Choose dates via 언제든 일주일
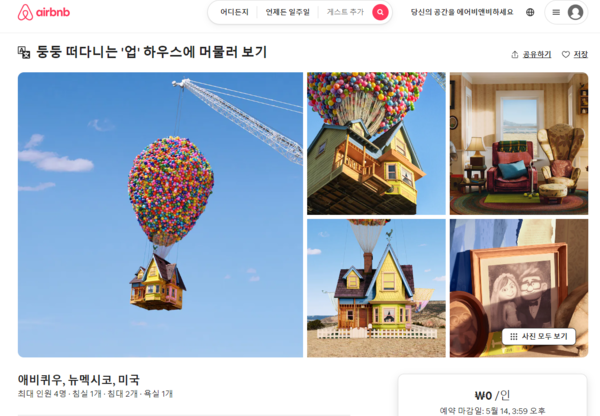 click(x=287, y=12)
